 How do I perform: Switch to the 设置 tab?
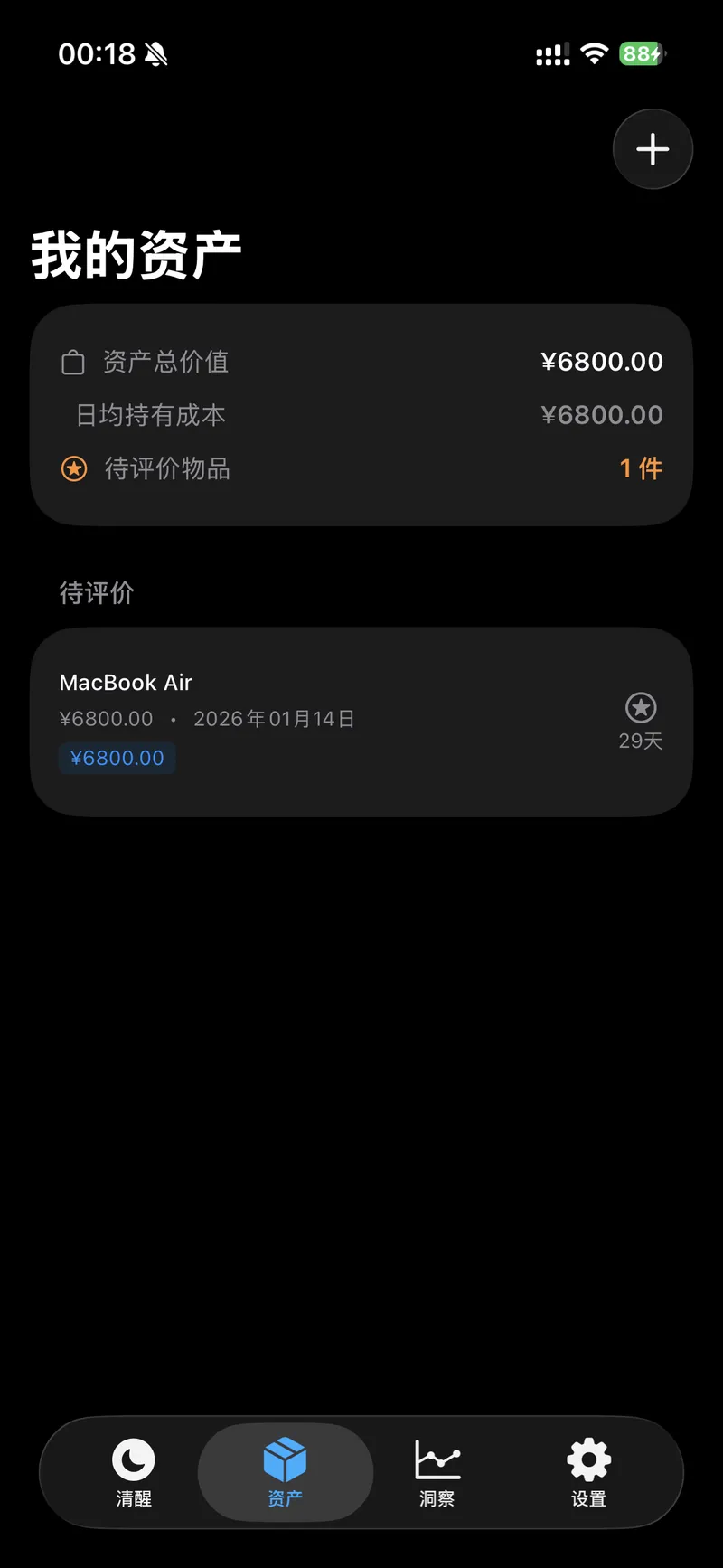587,1474
